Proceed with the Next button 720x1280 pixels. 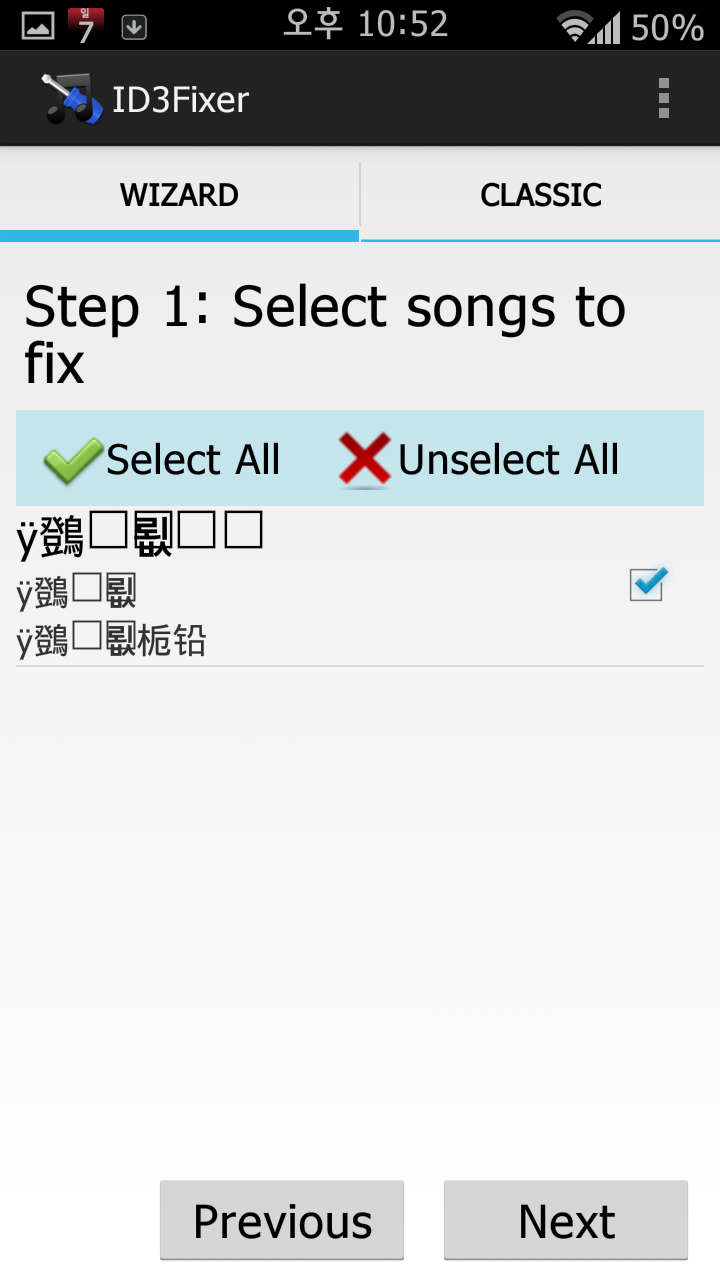pos(566,1221)
